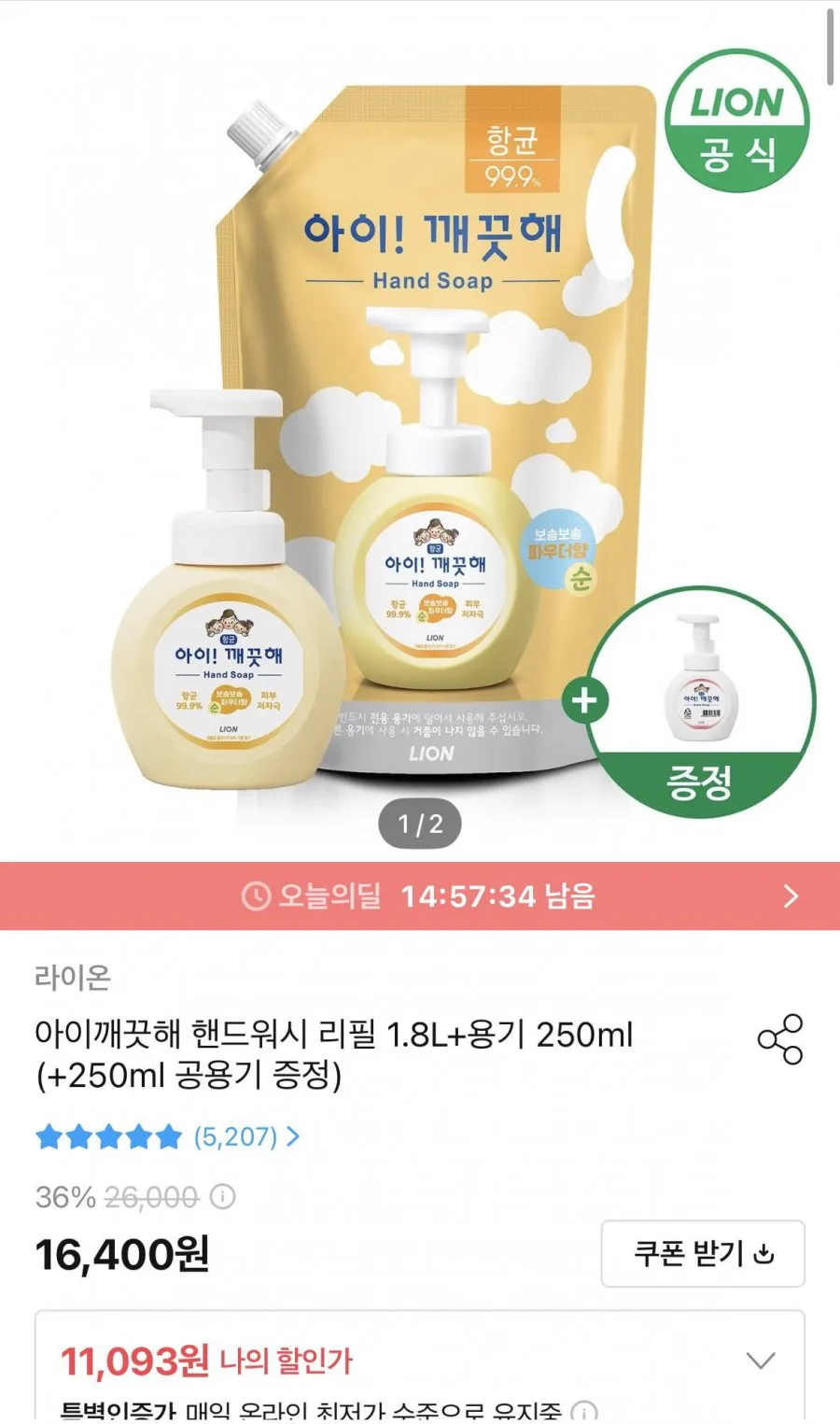Tap 쿠폰 받기 to download coupon

[x=703, y=1253]
